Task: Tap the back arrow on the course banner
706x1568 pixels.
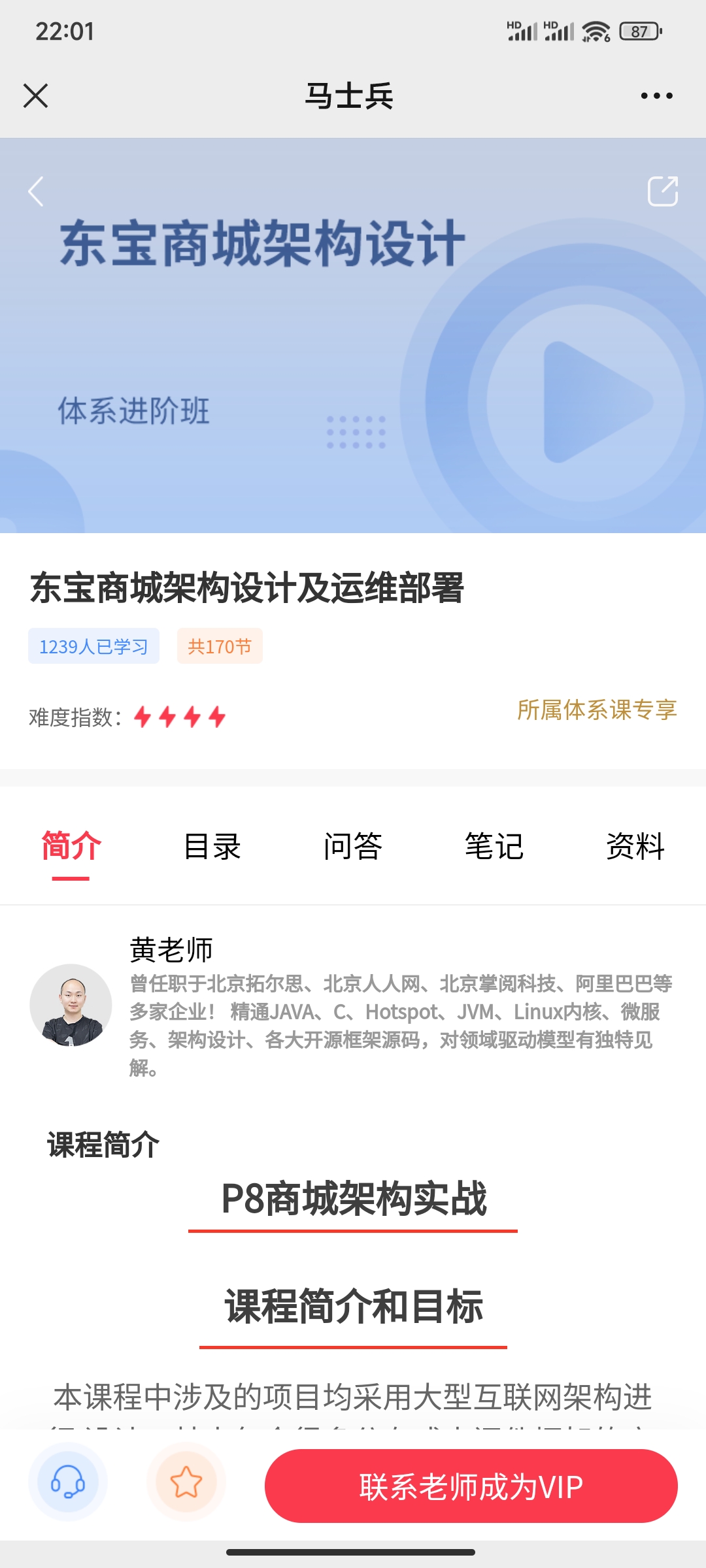Action: click(x=36, y=192)
